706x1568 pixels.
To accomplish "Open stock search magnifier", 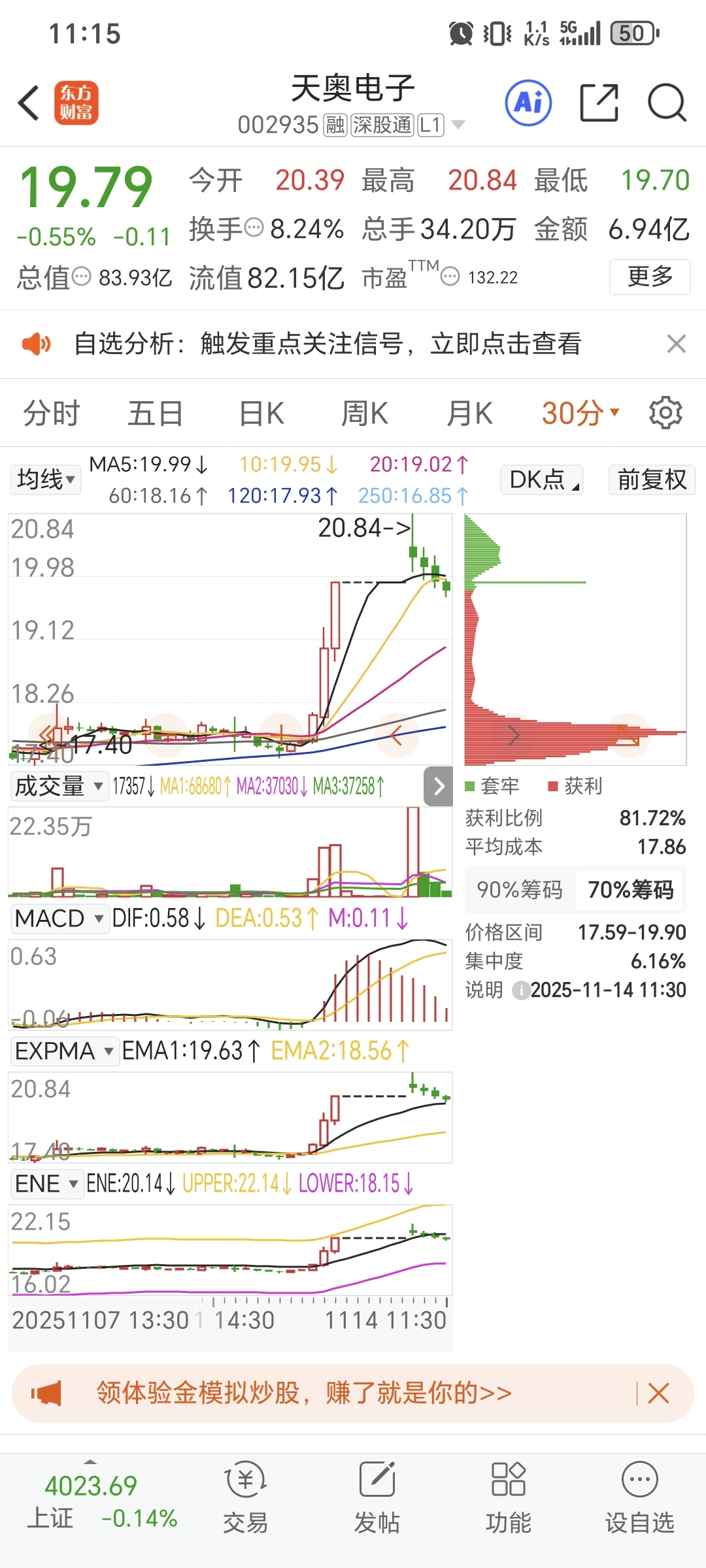I will pos(666,103).
